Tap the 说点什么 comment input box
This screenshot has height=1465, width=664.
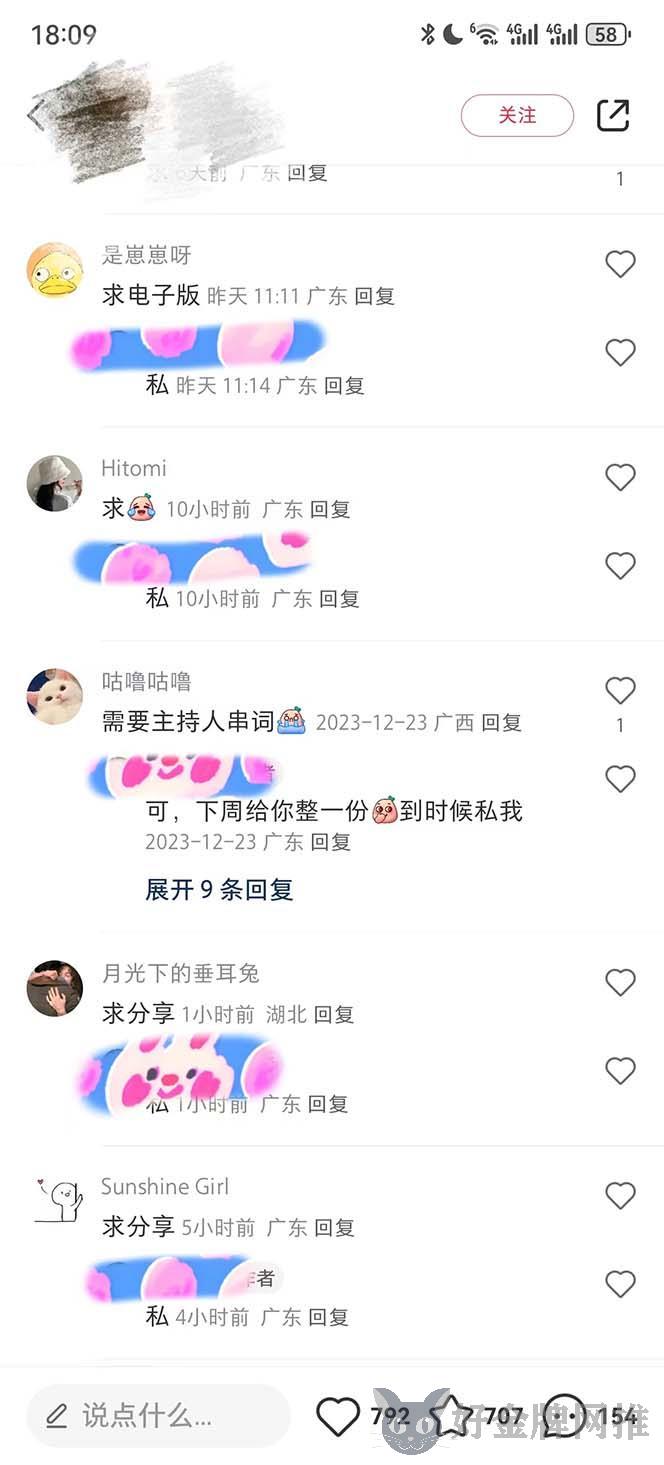(x=157, y=1415)
